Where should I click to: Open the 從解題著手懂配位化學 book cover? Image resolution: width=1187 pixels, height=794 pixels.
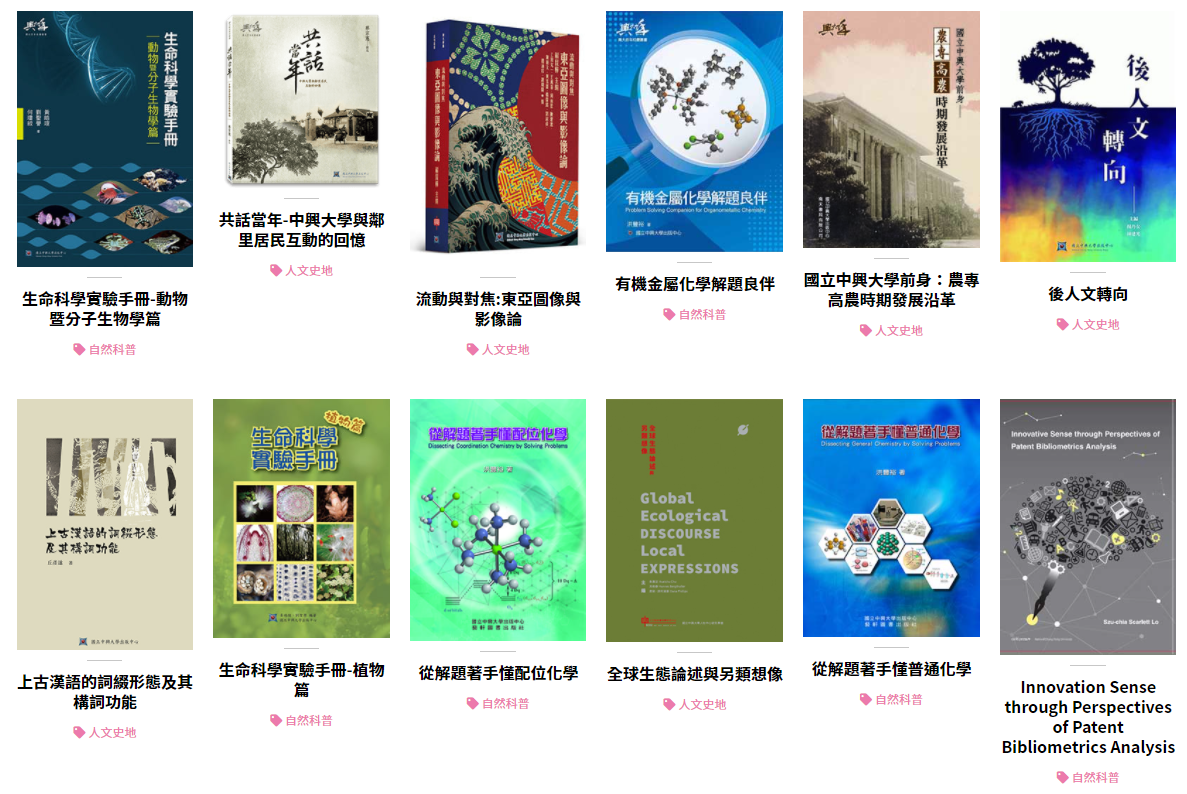[x=498, y=520]
